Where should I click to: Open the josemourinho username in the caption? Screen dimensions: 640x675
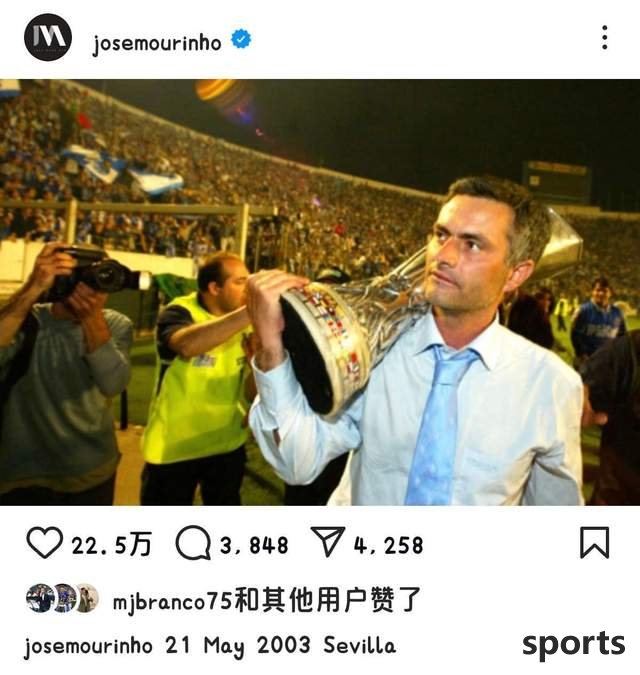tap(87, 646)
